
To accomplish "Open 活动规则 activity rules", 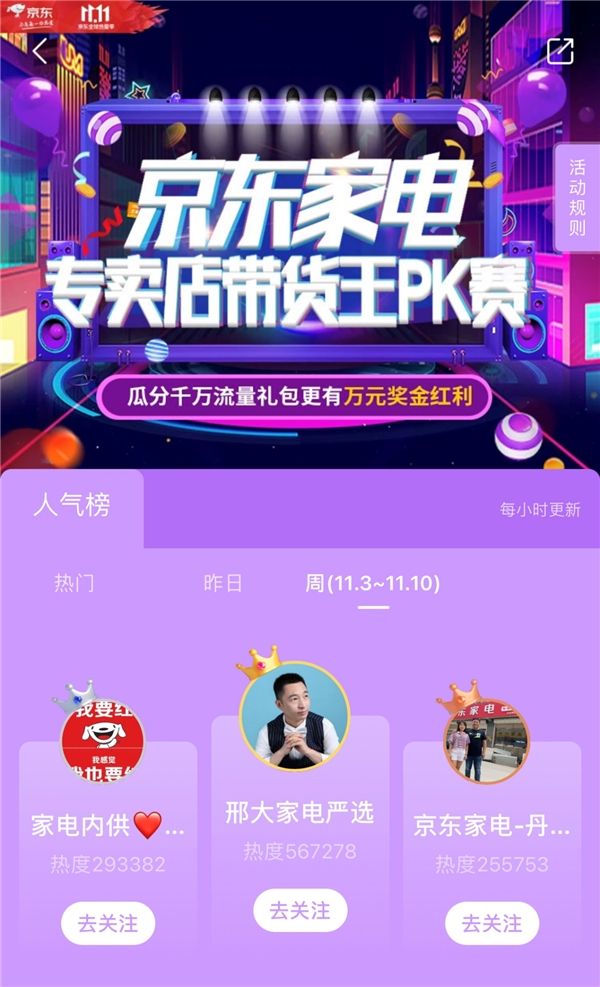I will coord(577,197).
